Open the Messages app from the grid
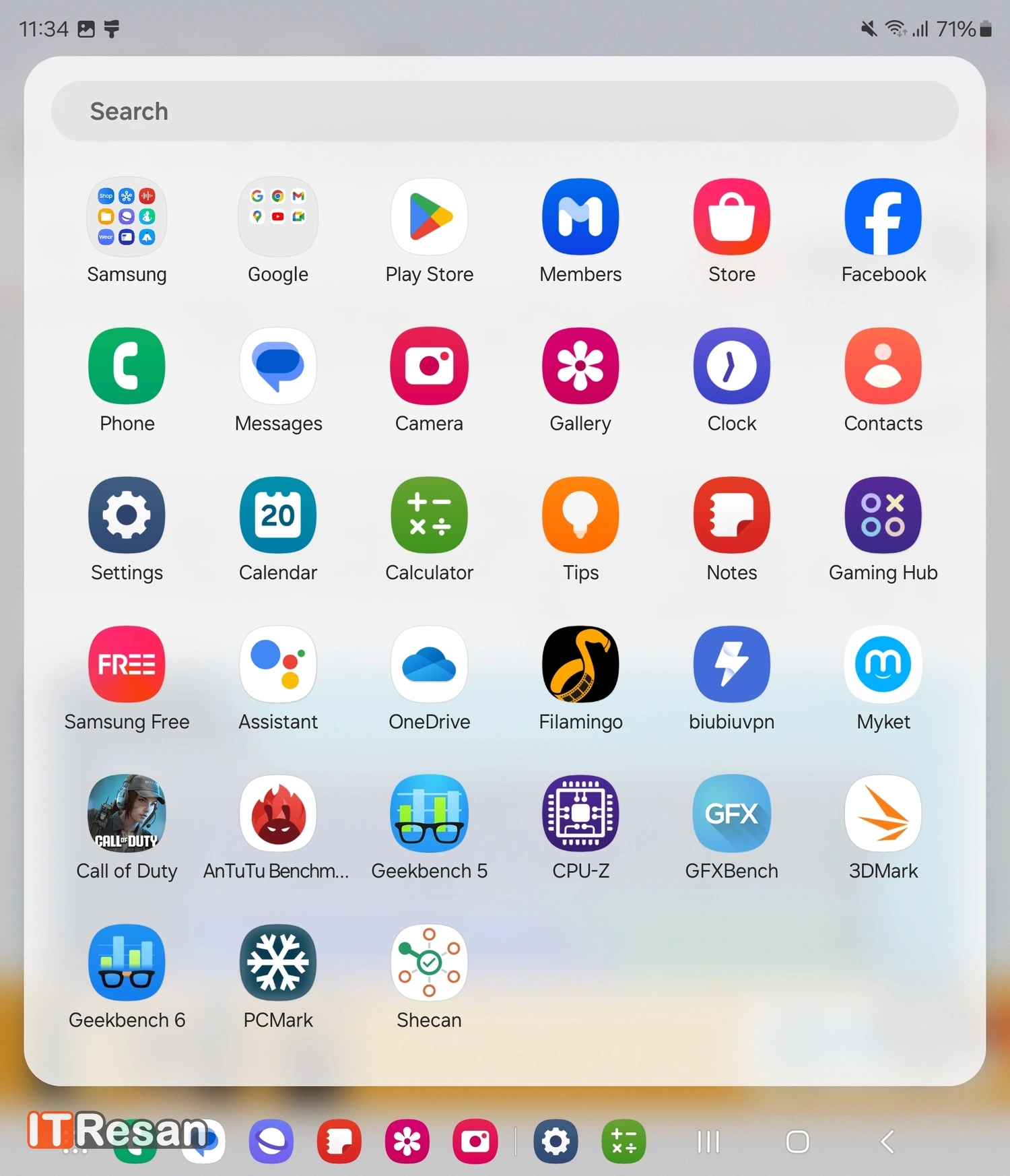 [277, 366]
